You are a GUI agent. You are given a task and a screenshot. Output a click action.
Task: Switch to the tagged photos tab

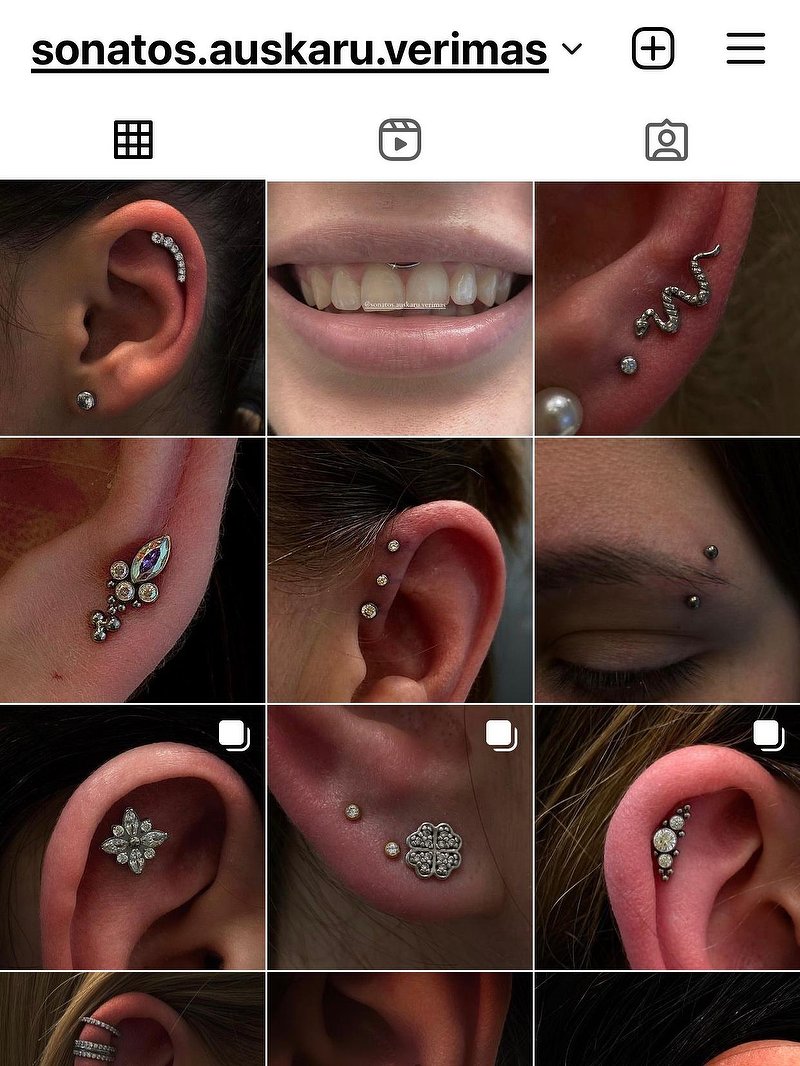click(667, 140)
